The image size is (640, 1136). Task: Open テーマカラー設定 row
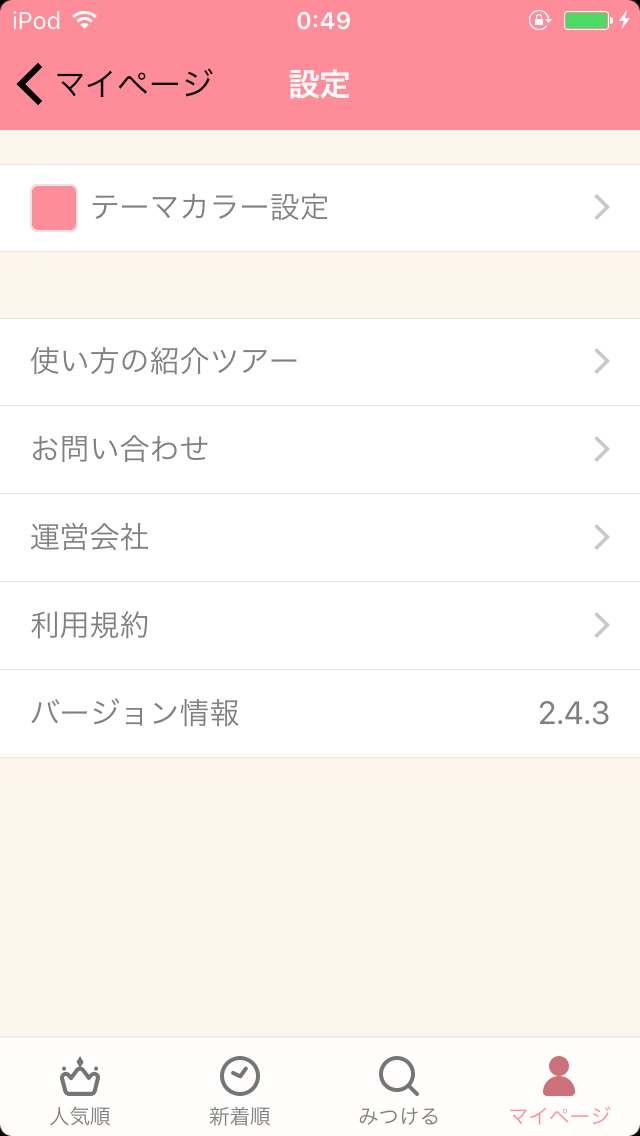(x=320, y=208)
